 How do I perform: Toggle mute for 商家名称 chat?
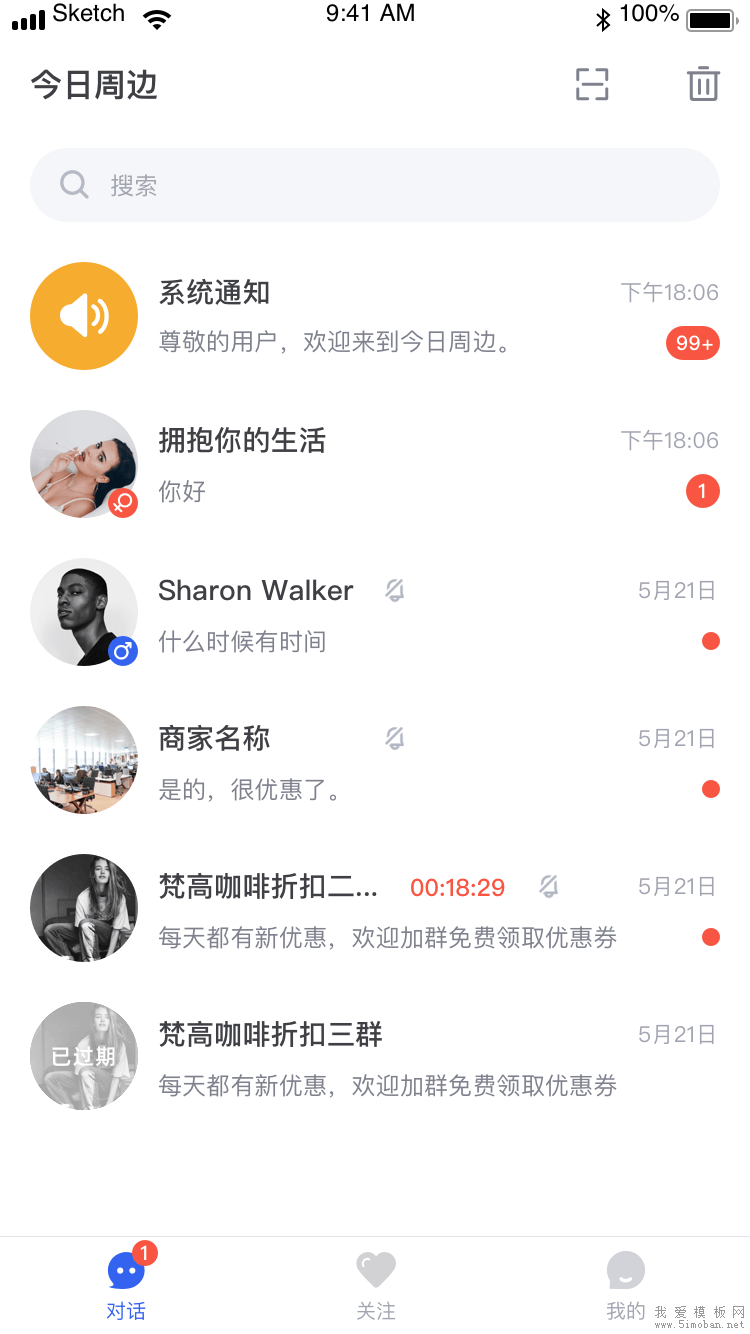pos(394,738)
